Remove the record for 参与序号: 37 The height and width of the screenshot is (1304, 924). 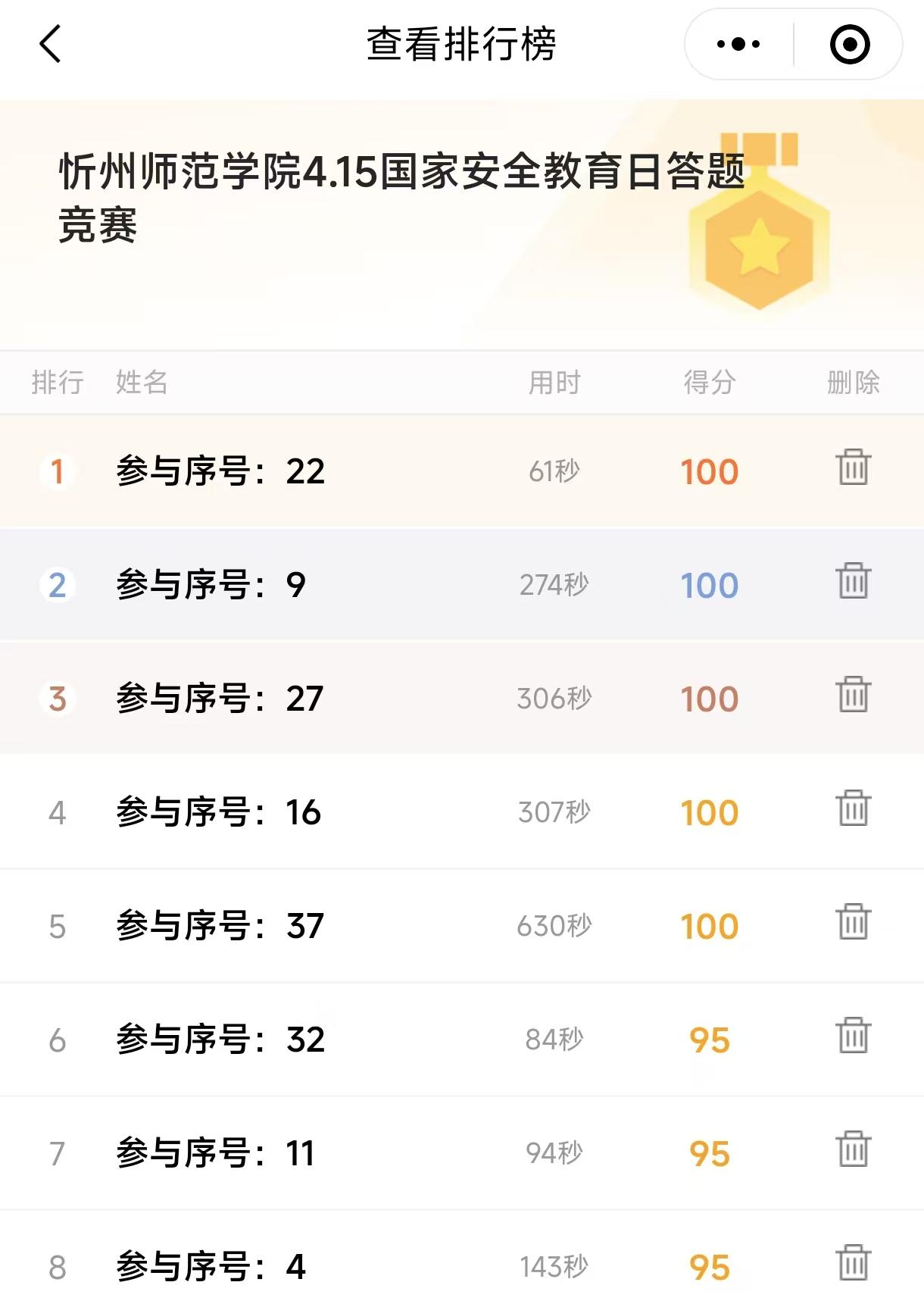pyautogui.click(x=854, y=922)
